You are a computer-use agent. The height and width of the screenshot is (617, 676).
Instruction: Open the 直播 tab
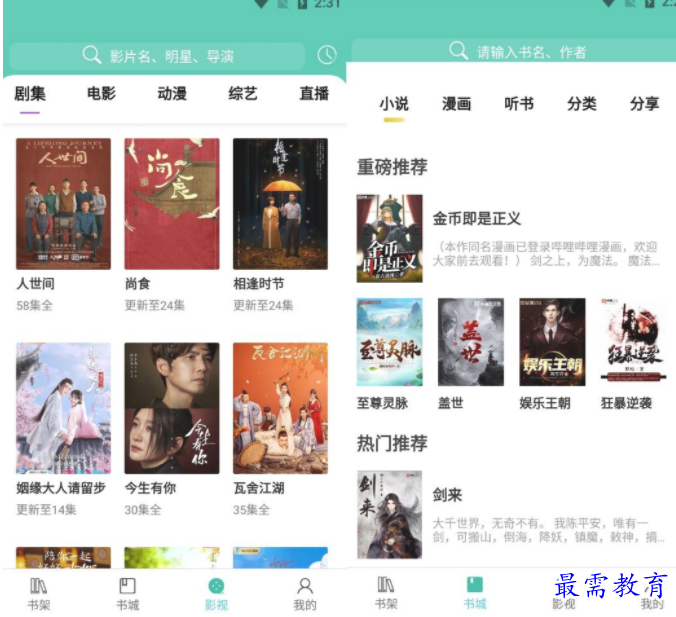(314, 94)
